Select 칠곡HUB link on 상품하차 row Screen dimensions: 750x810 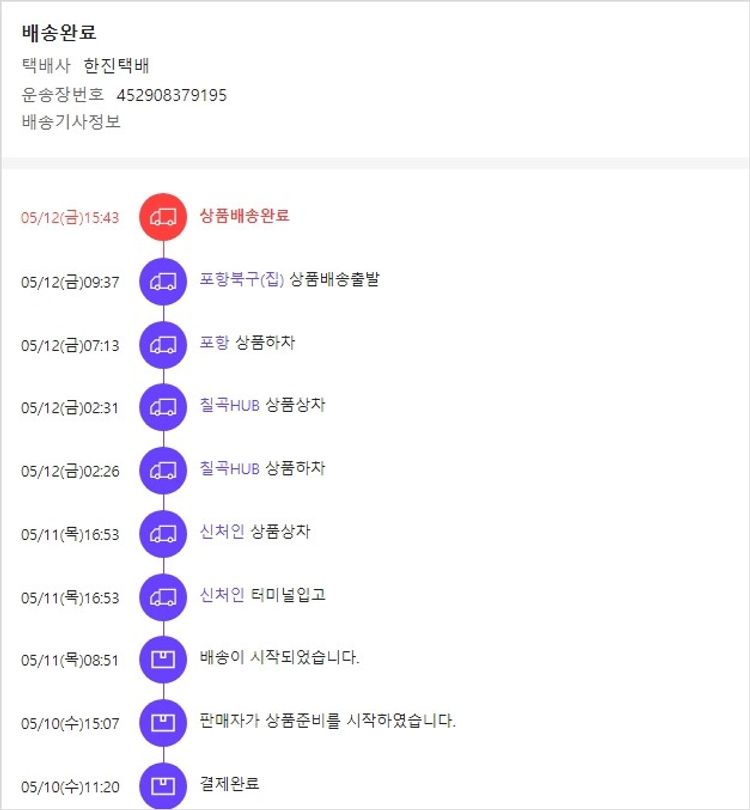tap(229, 469)
